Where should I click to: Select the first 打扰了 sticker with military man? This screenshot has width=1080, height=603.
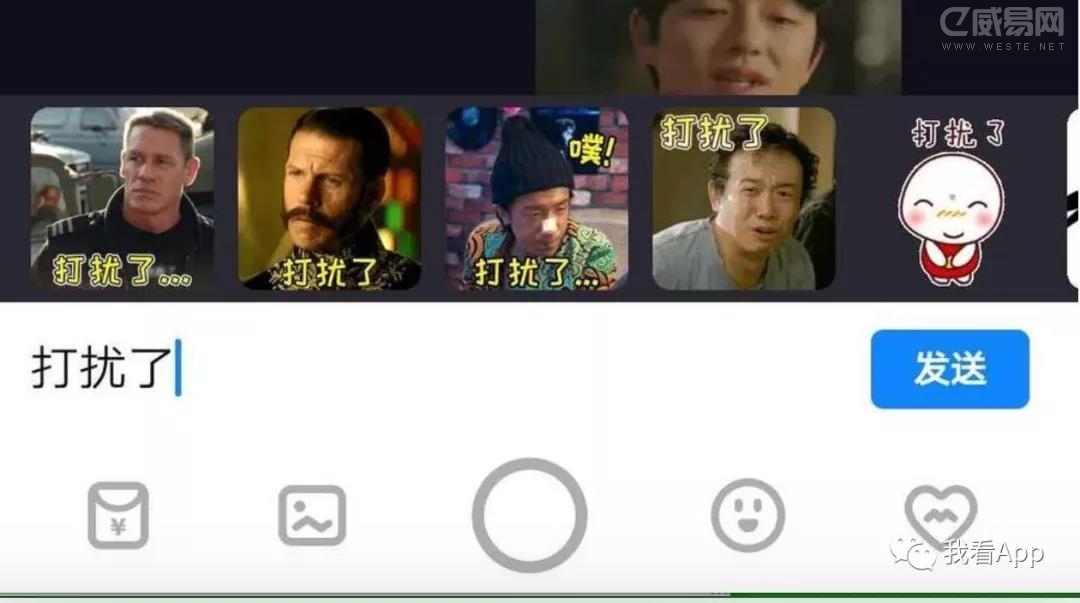(122, 199)
